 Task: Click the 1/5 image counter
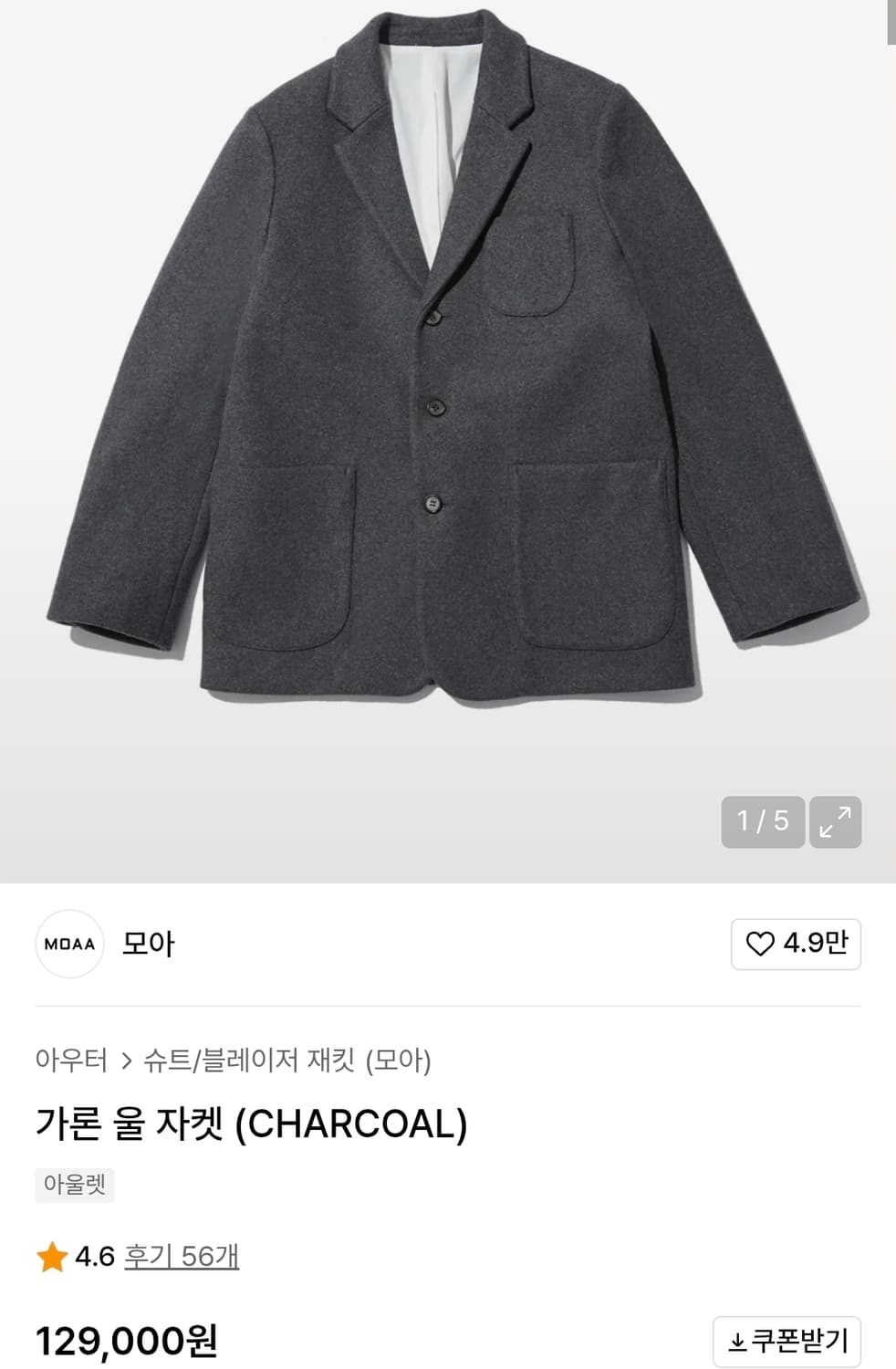[762, 821]
